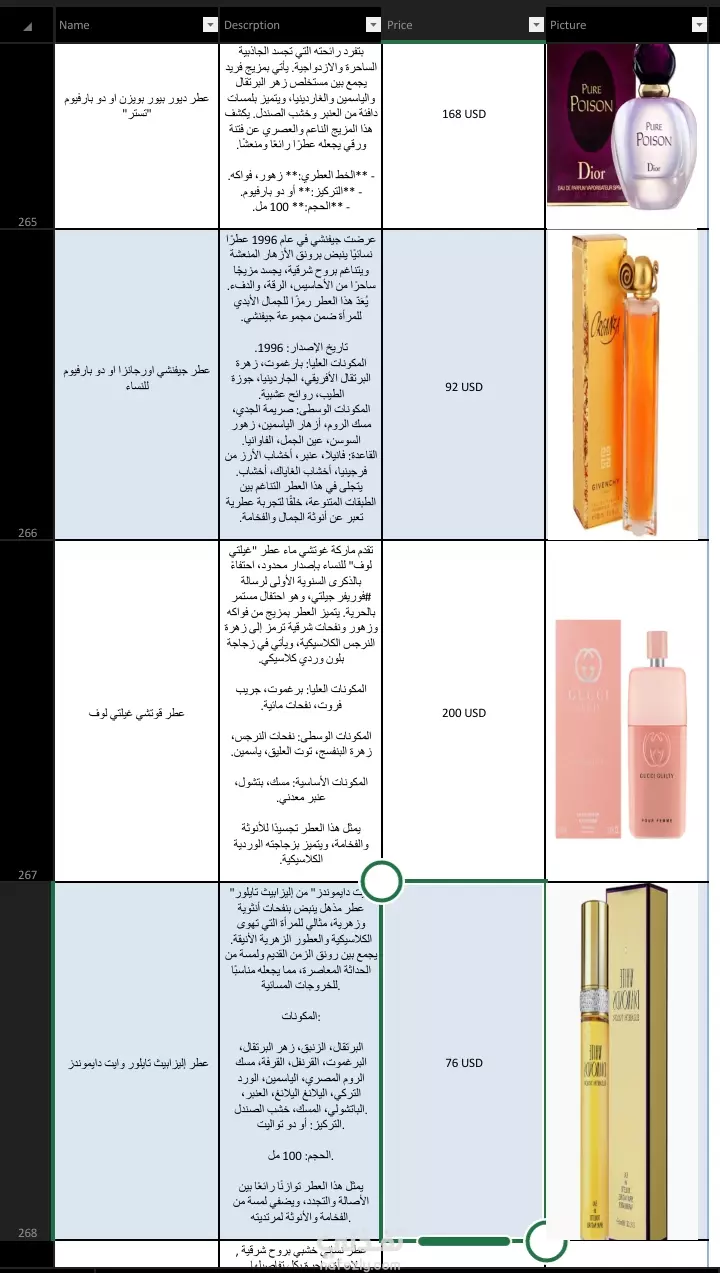720x1273 pixels.
Task: Select row header 268
Action: coord(27,1061)
